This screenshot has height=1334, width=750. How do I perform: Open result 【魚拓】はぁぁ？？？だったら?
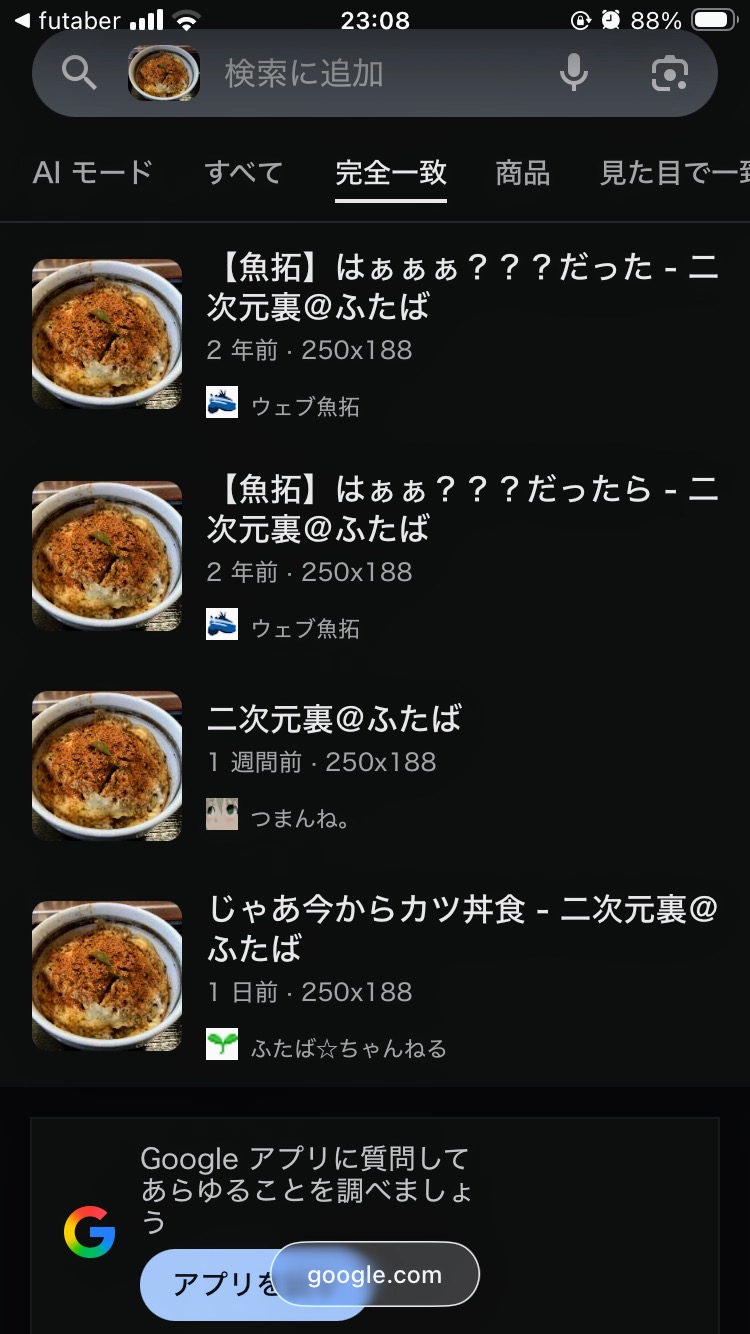[x=462, y=508]
